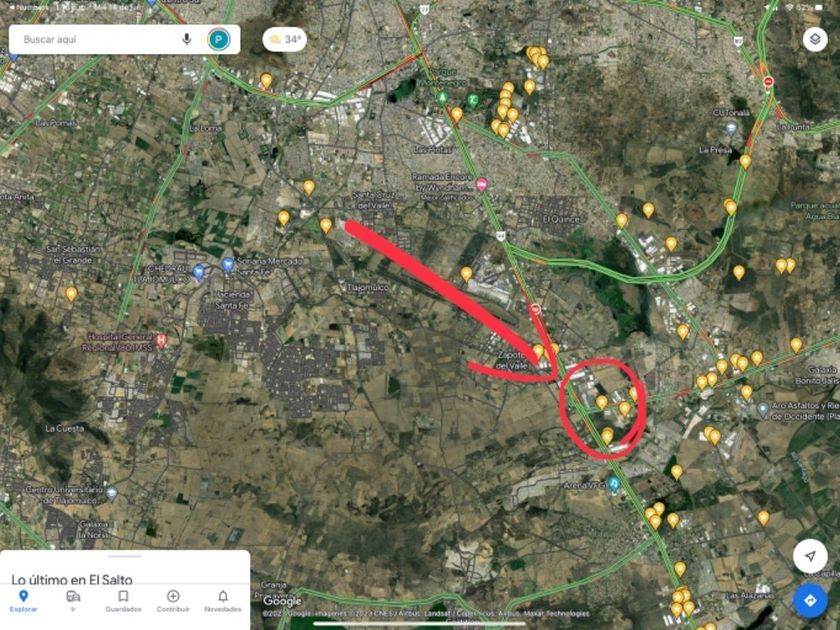This screenshot has width=840, height=630.
Task: Open the Buscar aquí search field
Action: [x=96, y=40]
